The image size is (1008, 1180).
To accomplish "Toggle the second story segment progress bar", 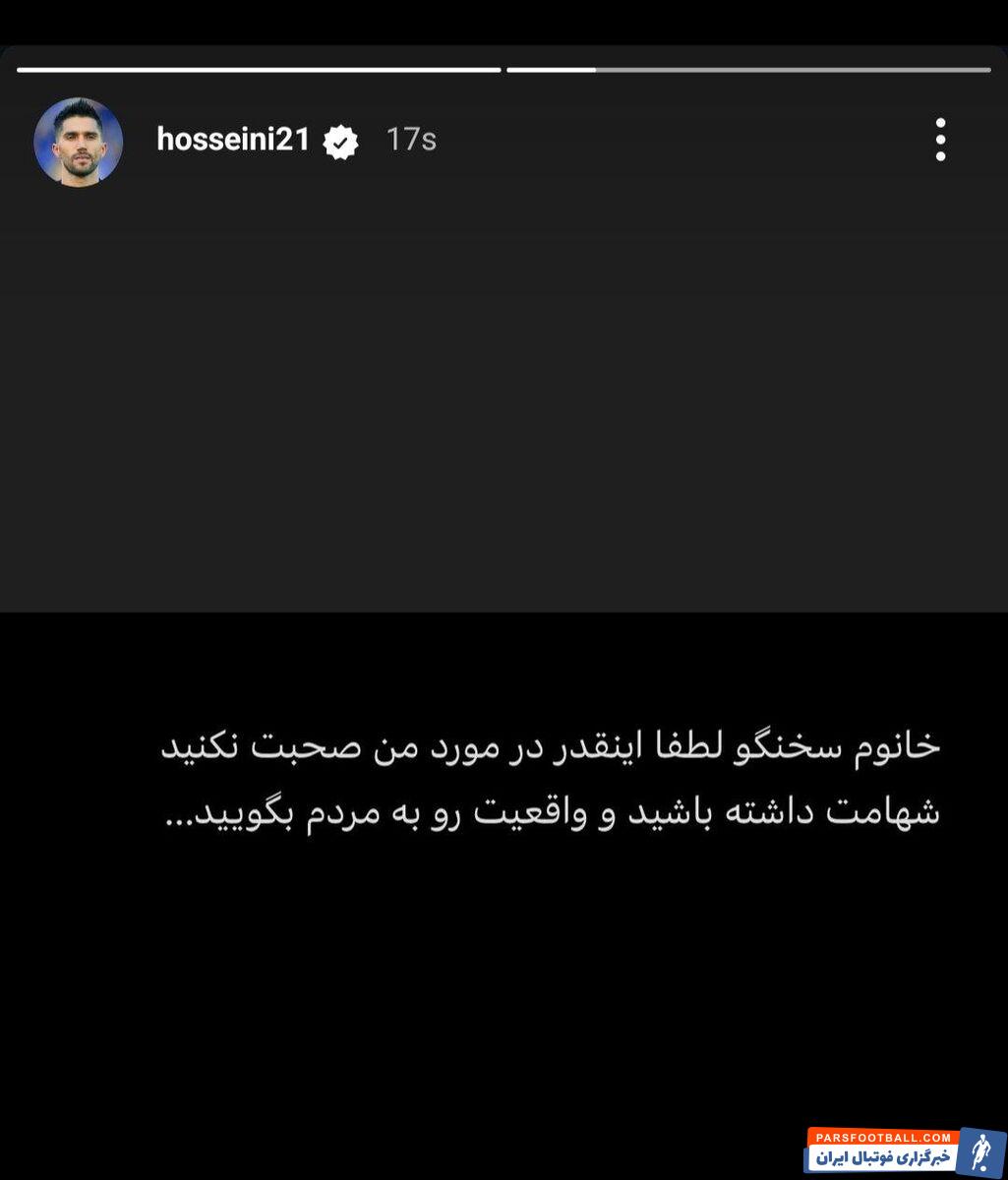I will point(747,70).
